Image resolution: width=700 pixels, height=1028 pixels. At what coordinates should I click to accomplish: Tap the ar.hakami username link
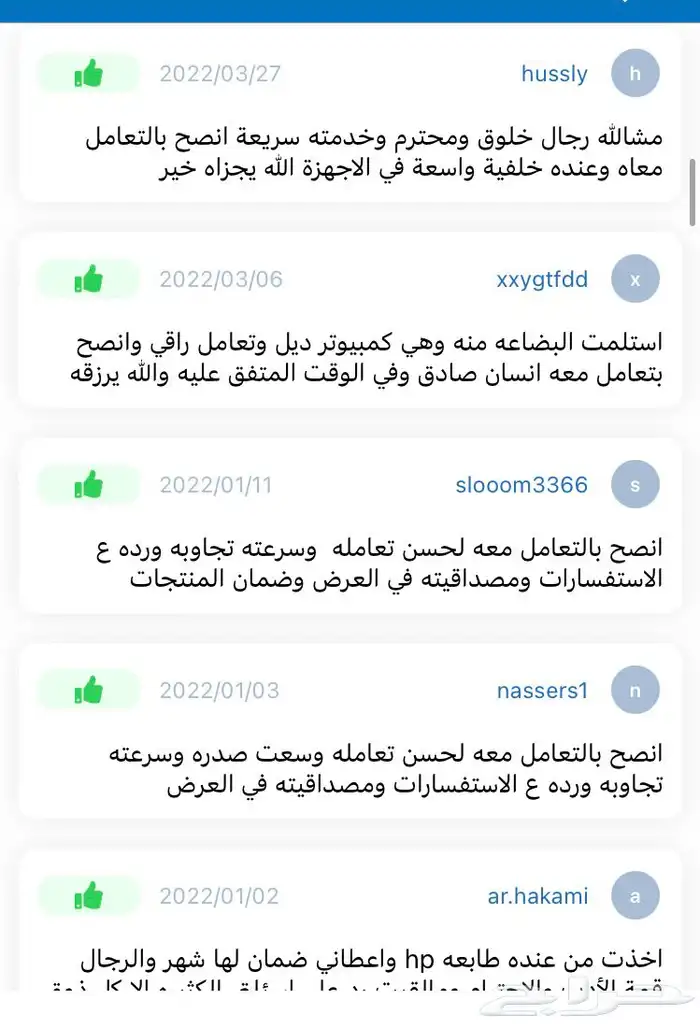click(x=537, y=896)
